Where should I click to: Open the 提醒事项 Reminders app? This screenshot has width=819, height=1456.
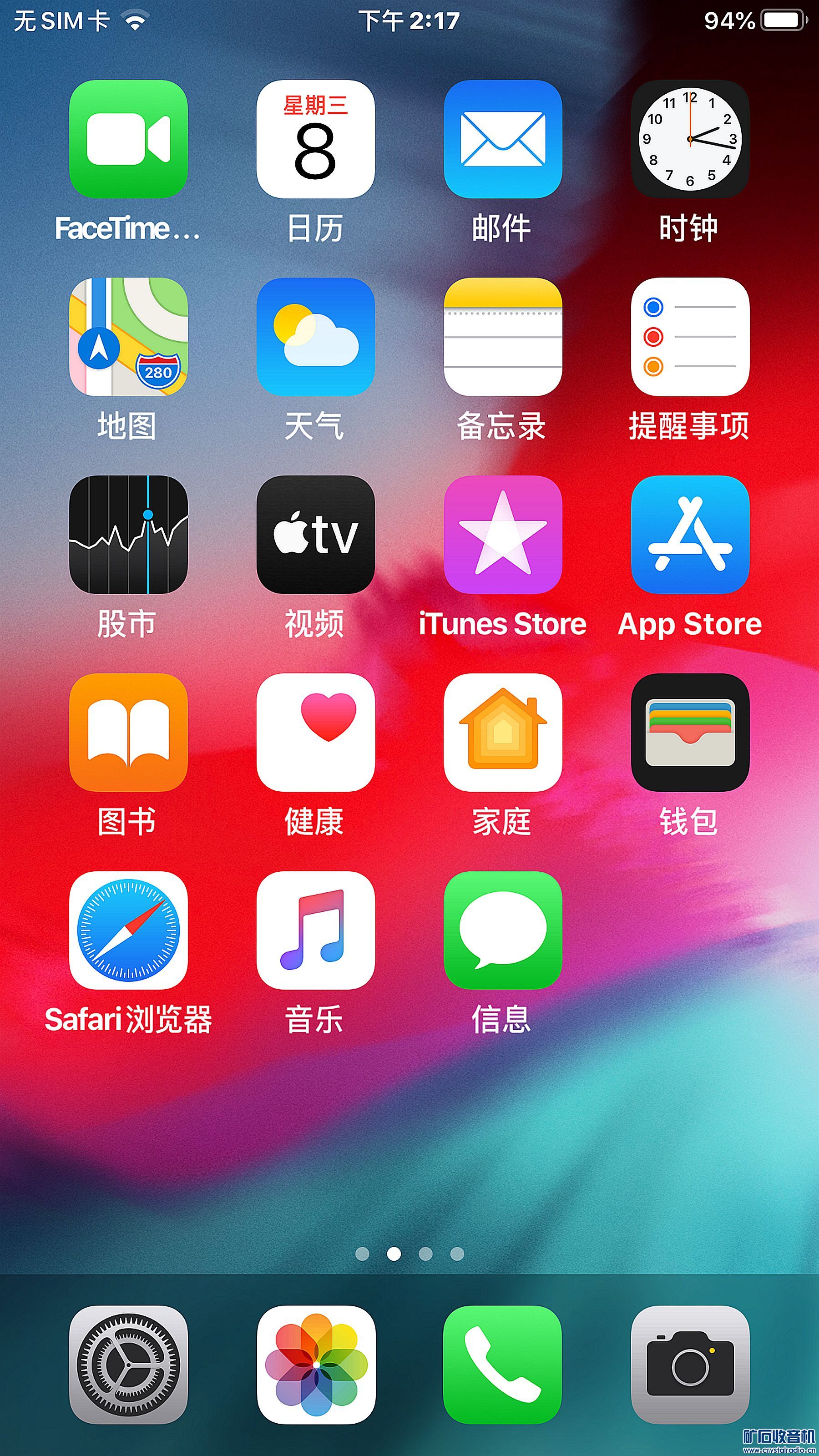point(690,339)
